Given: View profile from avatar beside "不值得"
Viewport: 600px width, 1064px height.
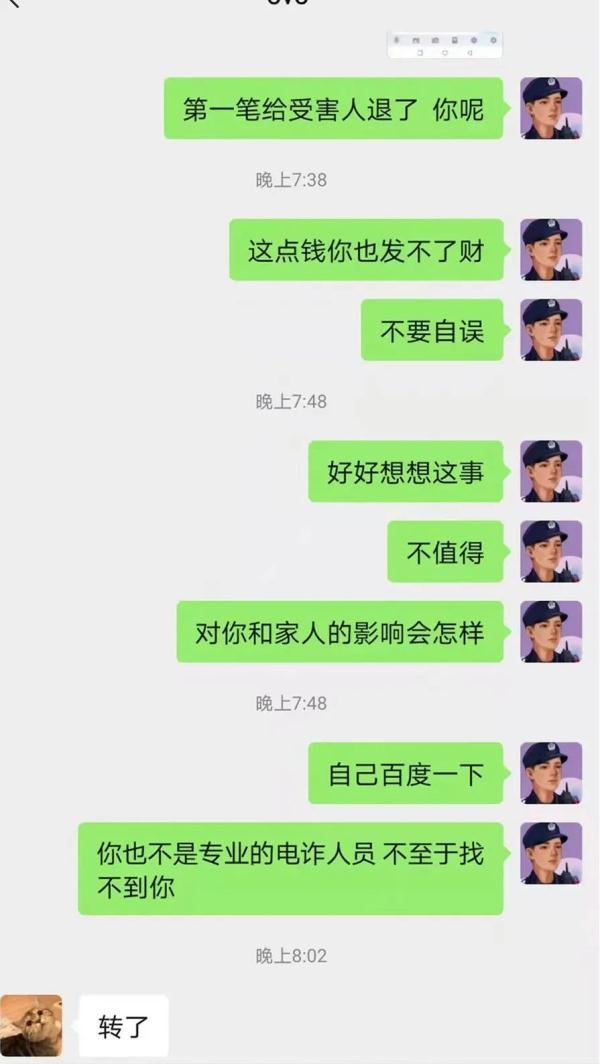Looking at the screenshot, I should point(551,551).
